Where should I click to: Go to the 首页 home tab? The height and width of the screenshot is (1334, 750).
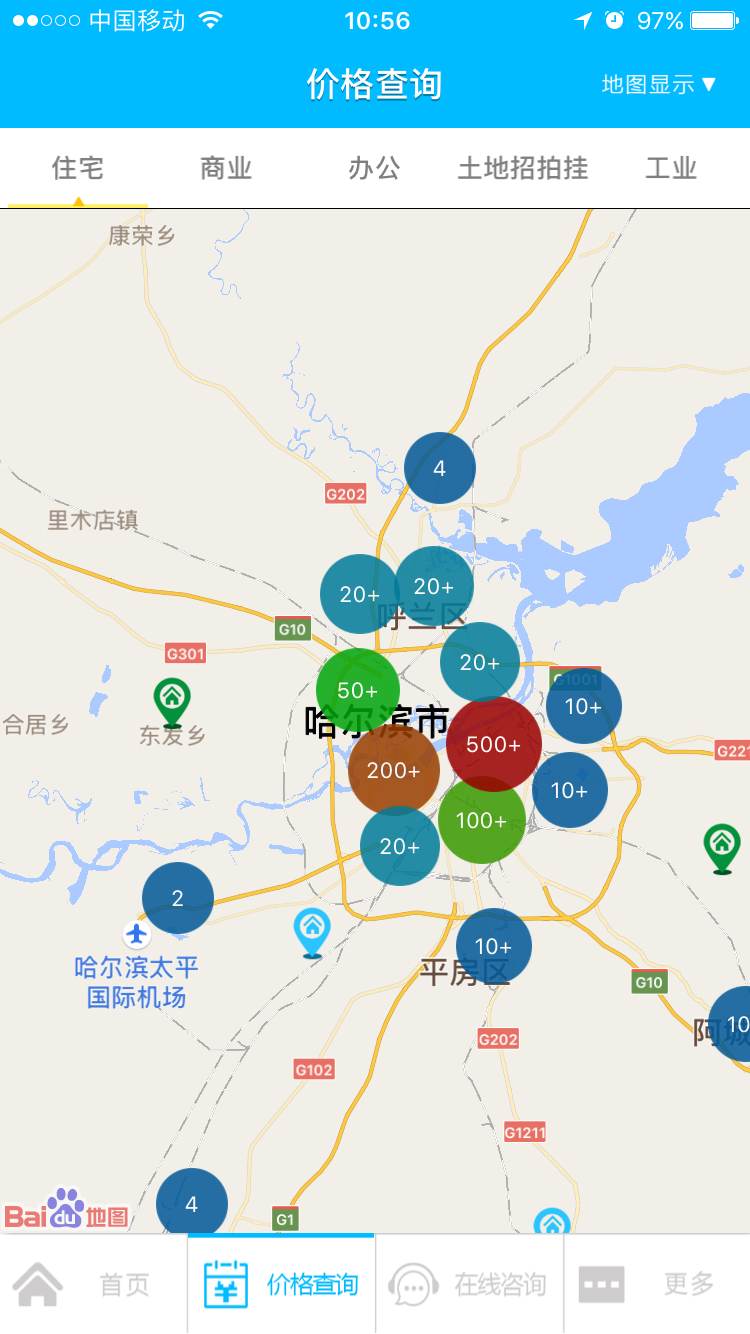94,1284
